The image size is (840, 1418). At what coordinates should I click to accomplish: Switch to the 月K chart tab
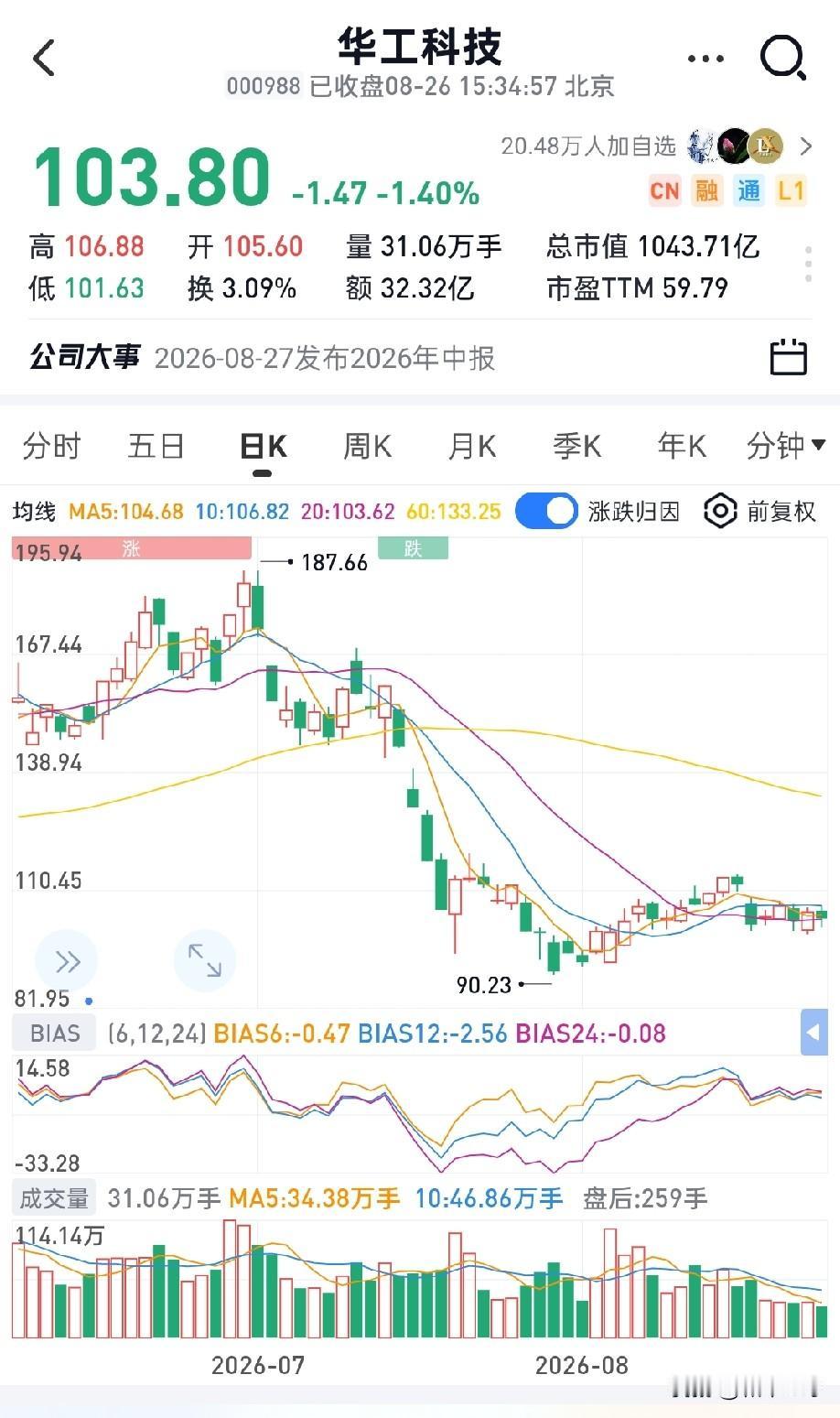(472, 447)
